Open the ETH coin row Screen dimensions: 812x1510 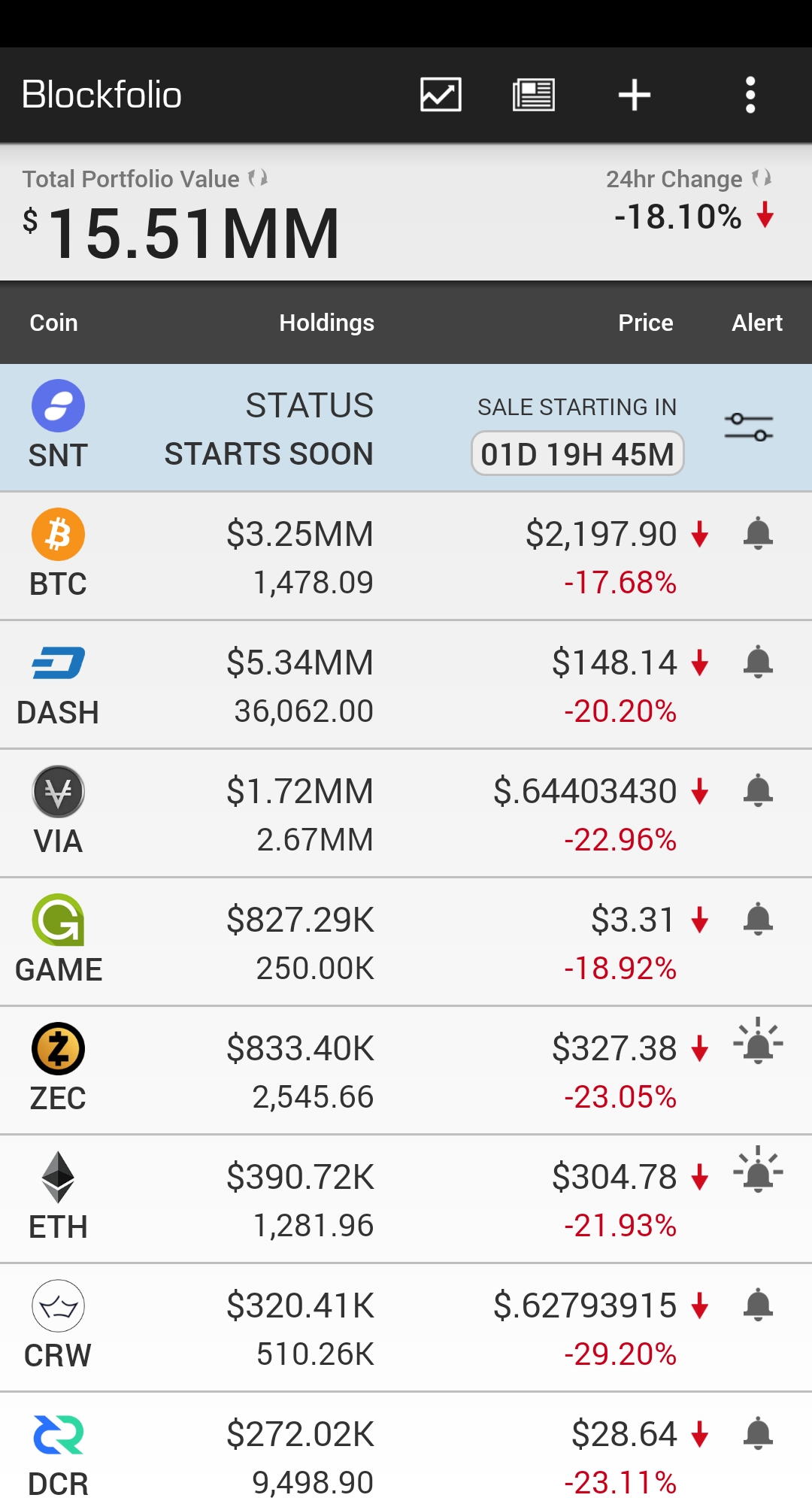point(406,1199)
